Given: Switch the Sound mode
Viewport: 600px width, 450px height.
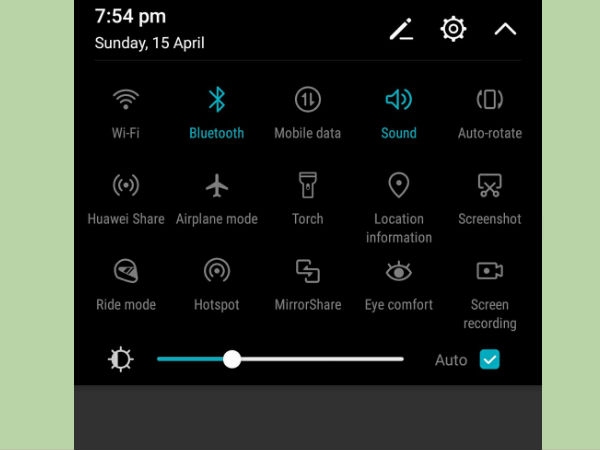Looking at the screenshot, I should click(x=399, y=100).
